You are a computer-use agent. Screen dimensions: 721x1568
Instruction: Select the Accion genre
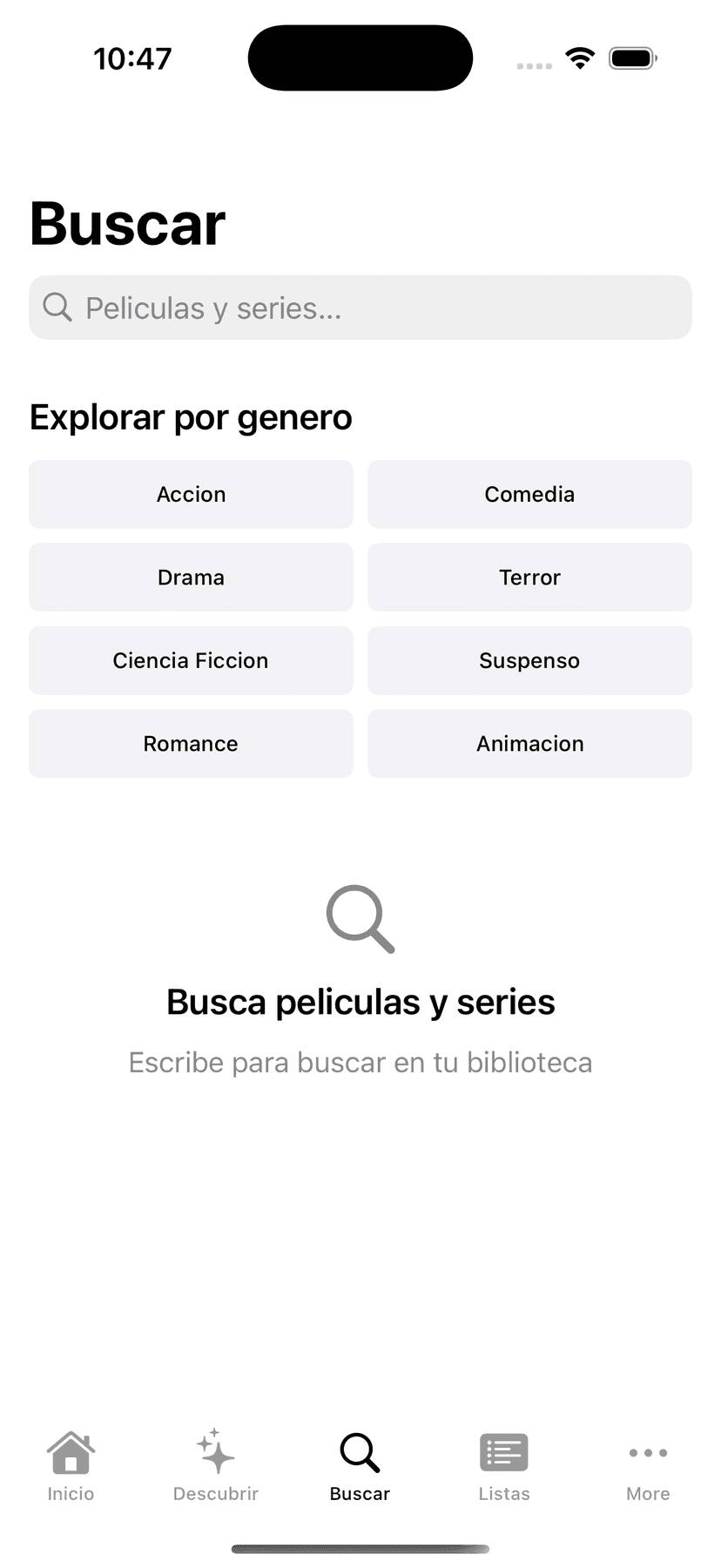click(x=191, y=494)
